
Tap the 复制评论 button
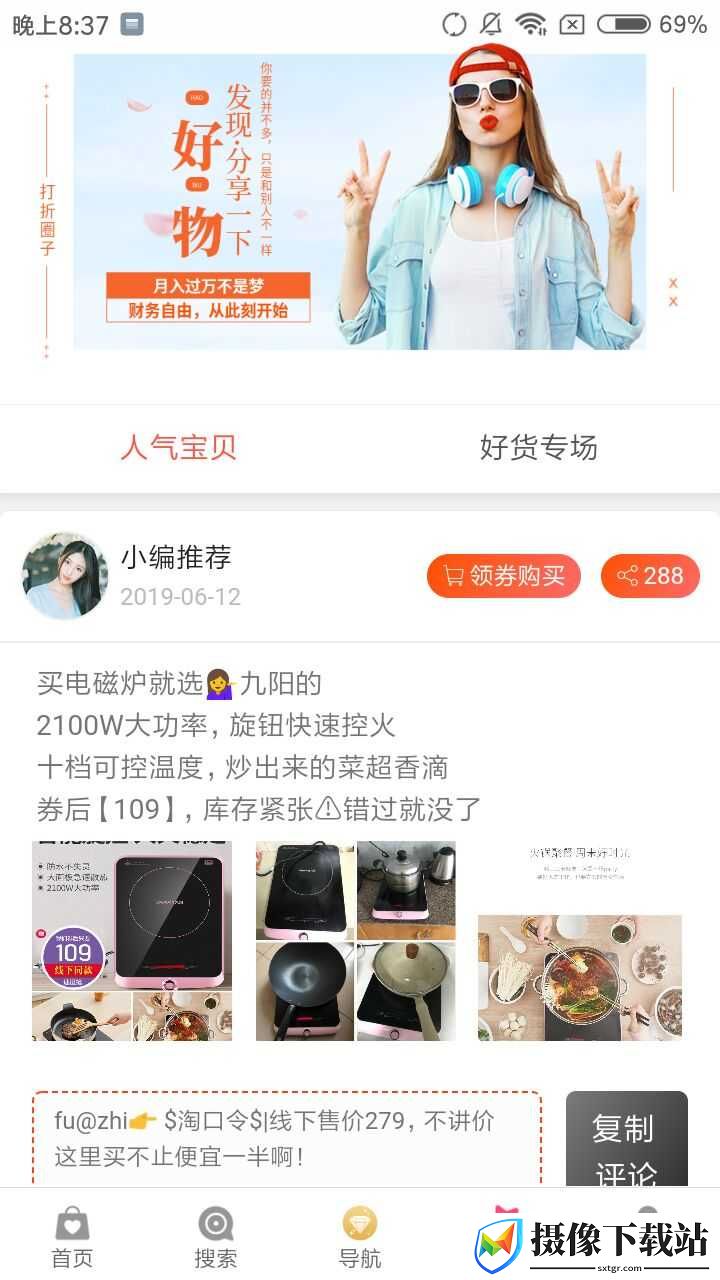click(x=627, y=1140)
